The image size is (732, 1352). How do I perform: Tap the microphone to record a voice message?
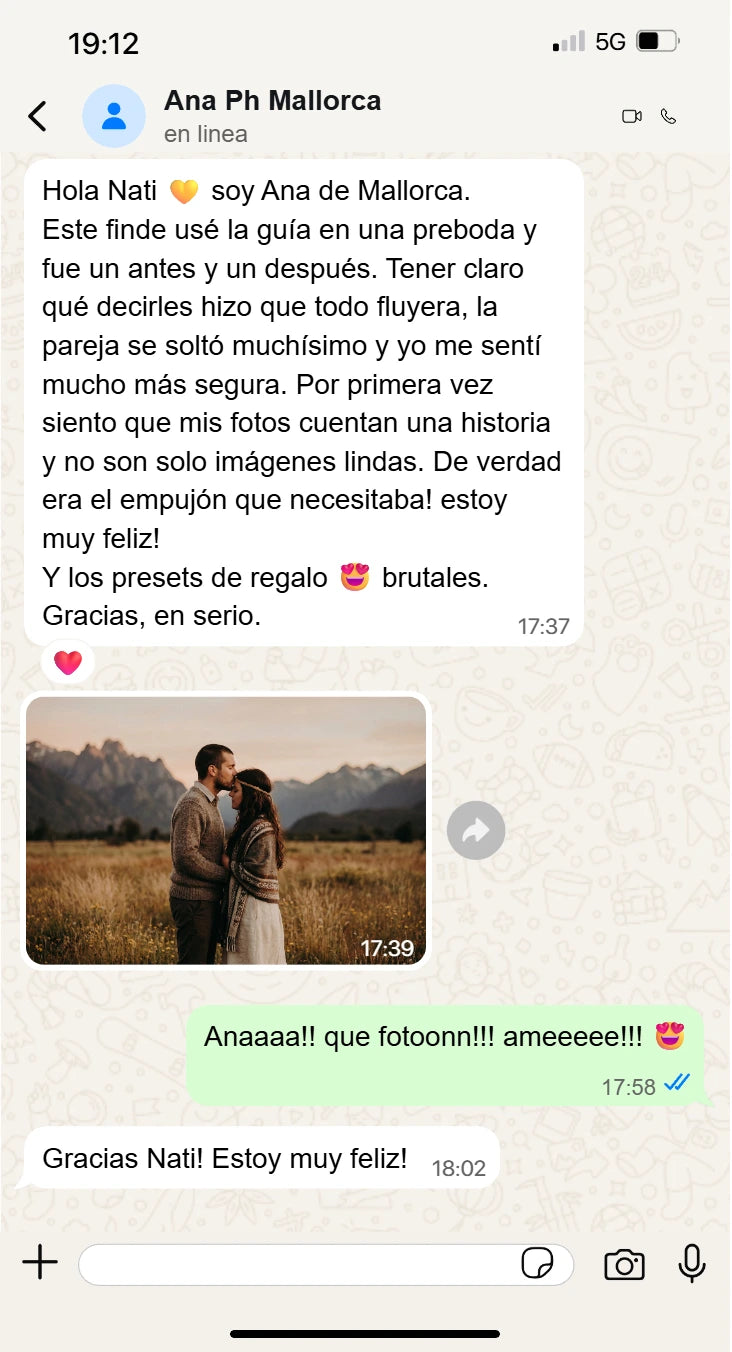pos(692,1263)
